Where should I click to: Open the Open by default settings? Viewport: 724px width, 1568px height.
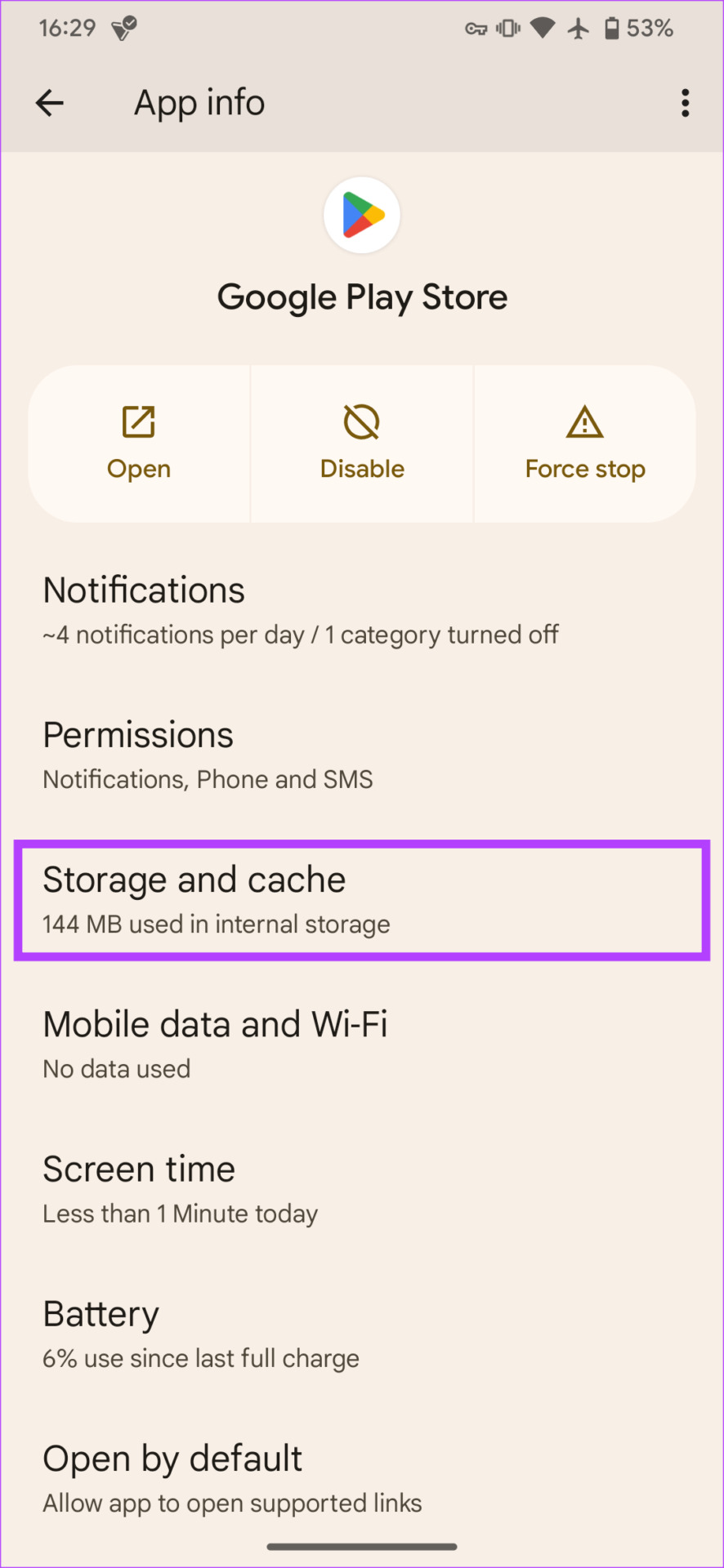[x=362, y=1479]
